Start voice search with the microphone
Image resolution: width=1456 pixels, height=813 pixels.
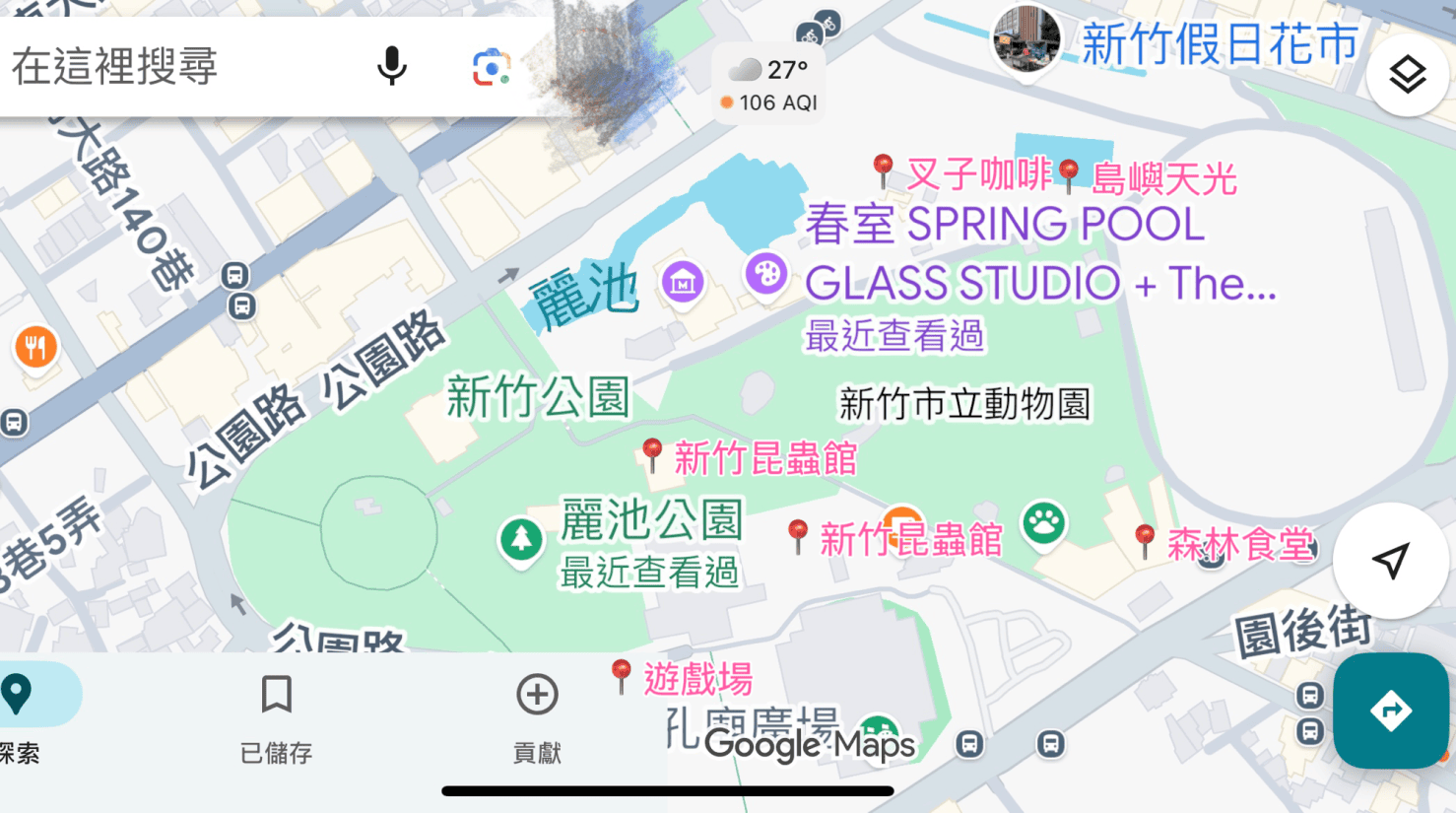click(391, 67)
